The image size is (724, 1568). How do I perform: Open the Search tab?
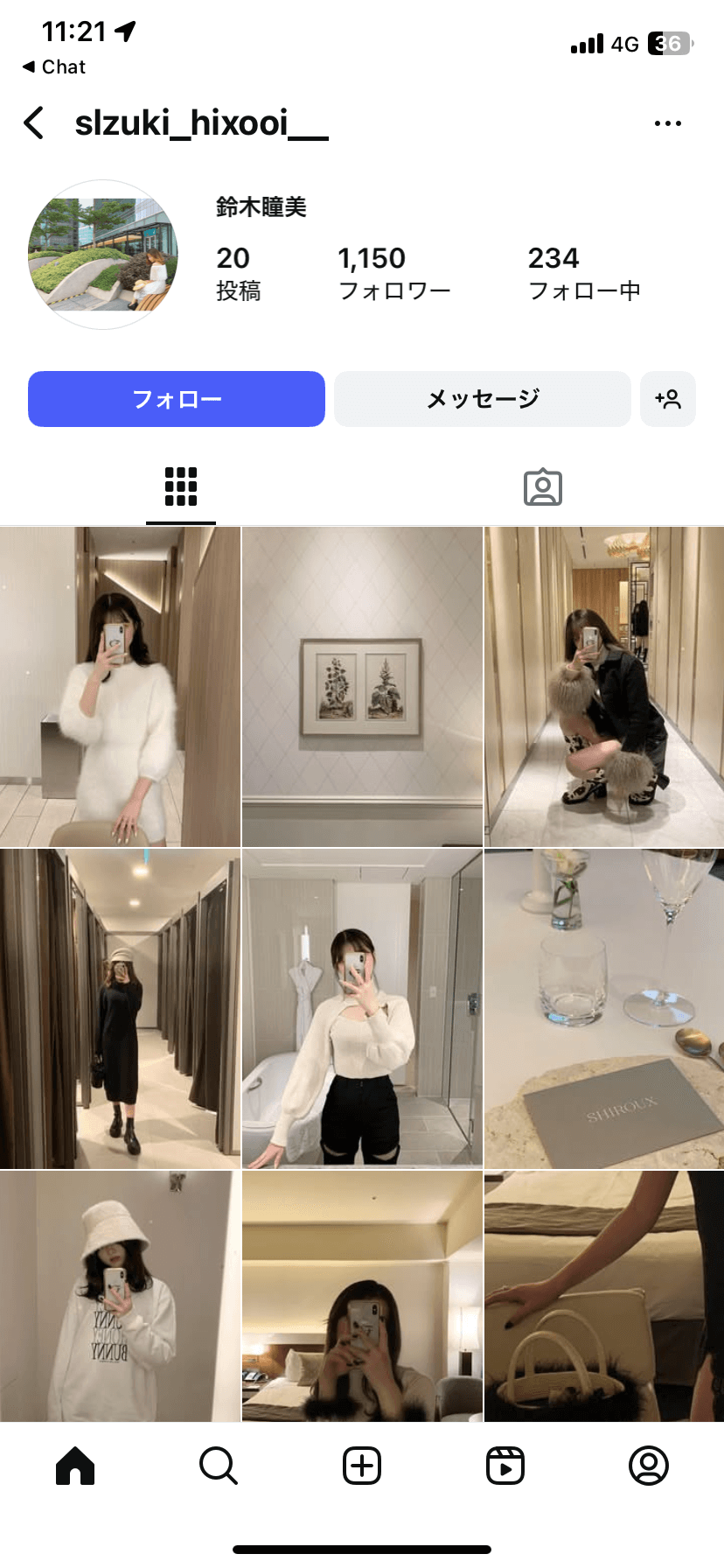click(x=219, y=1465)
